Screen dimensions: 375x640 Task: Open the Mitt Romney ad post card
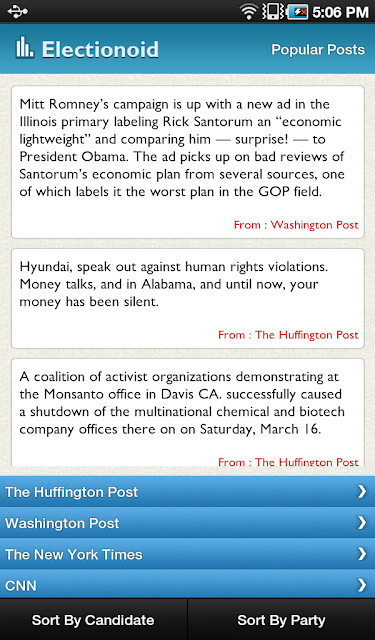pos(188,162)
